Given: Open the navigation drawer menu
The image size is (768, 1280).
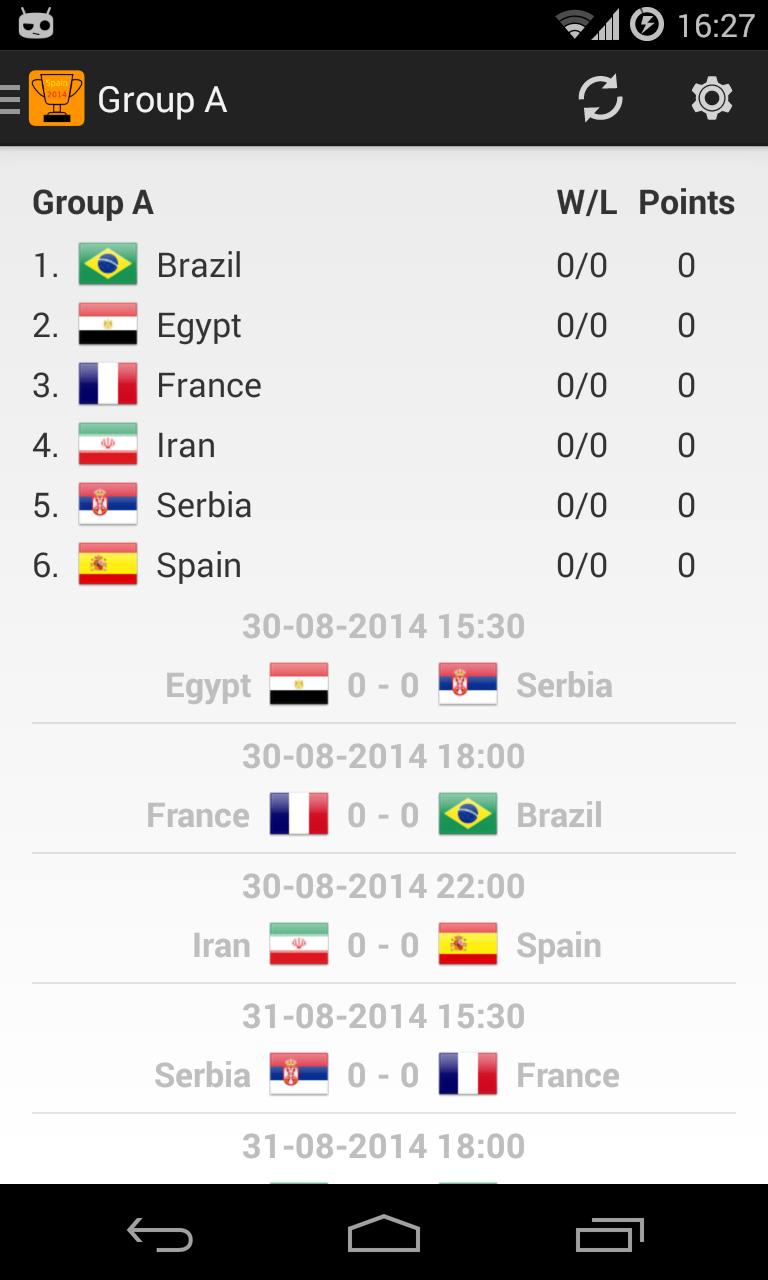Looking at the screenshot, I should [x=10, y=98].
